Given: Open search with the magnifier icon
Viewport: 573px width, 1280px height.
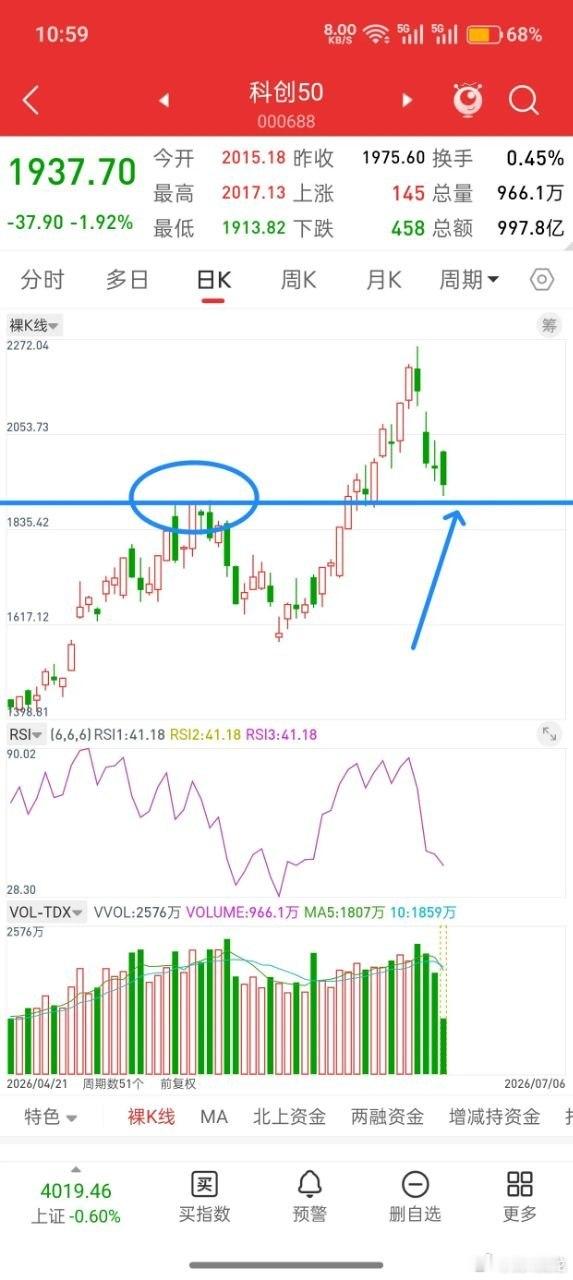Looking at the screenshot, I should [524, 100].
